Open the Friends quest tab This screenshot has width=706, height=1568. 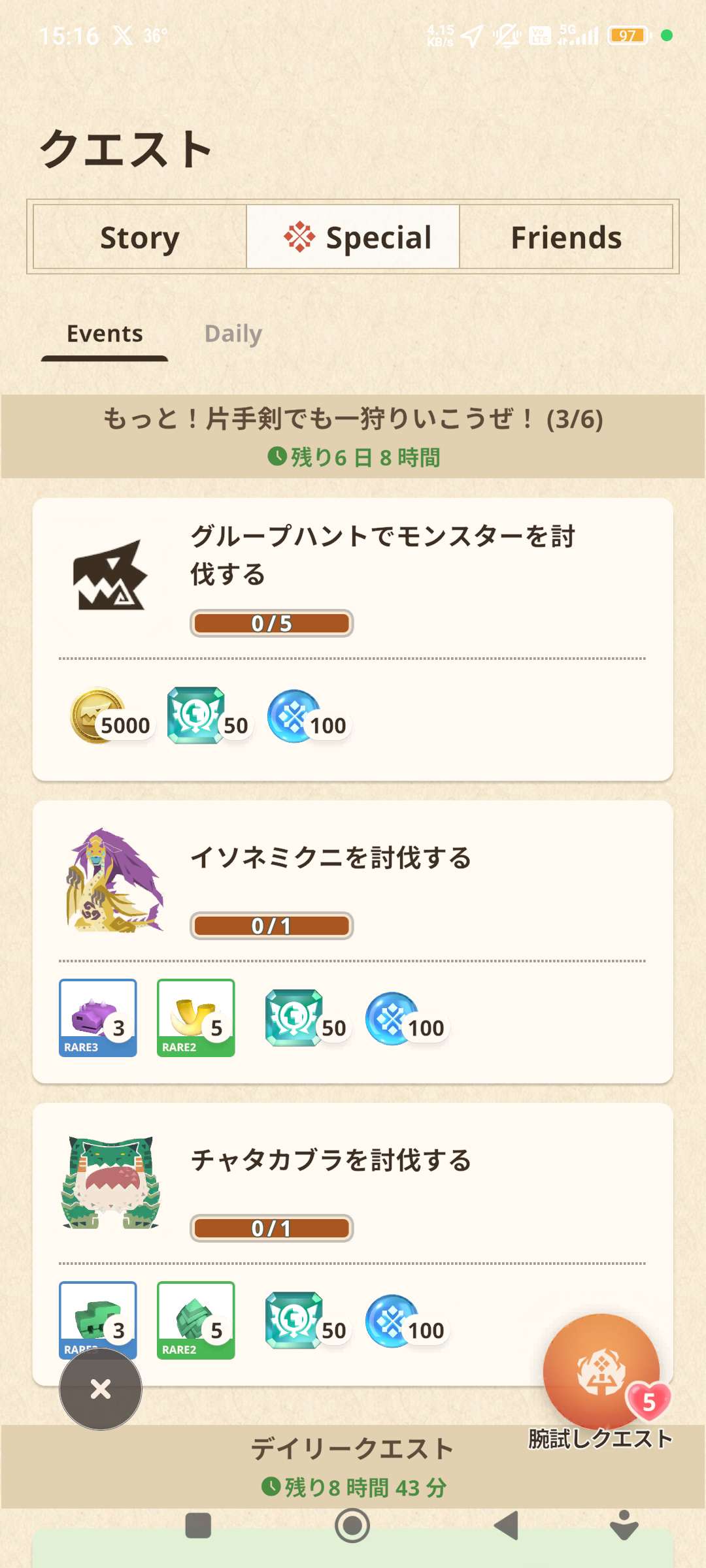click(x=566, y=237)
